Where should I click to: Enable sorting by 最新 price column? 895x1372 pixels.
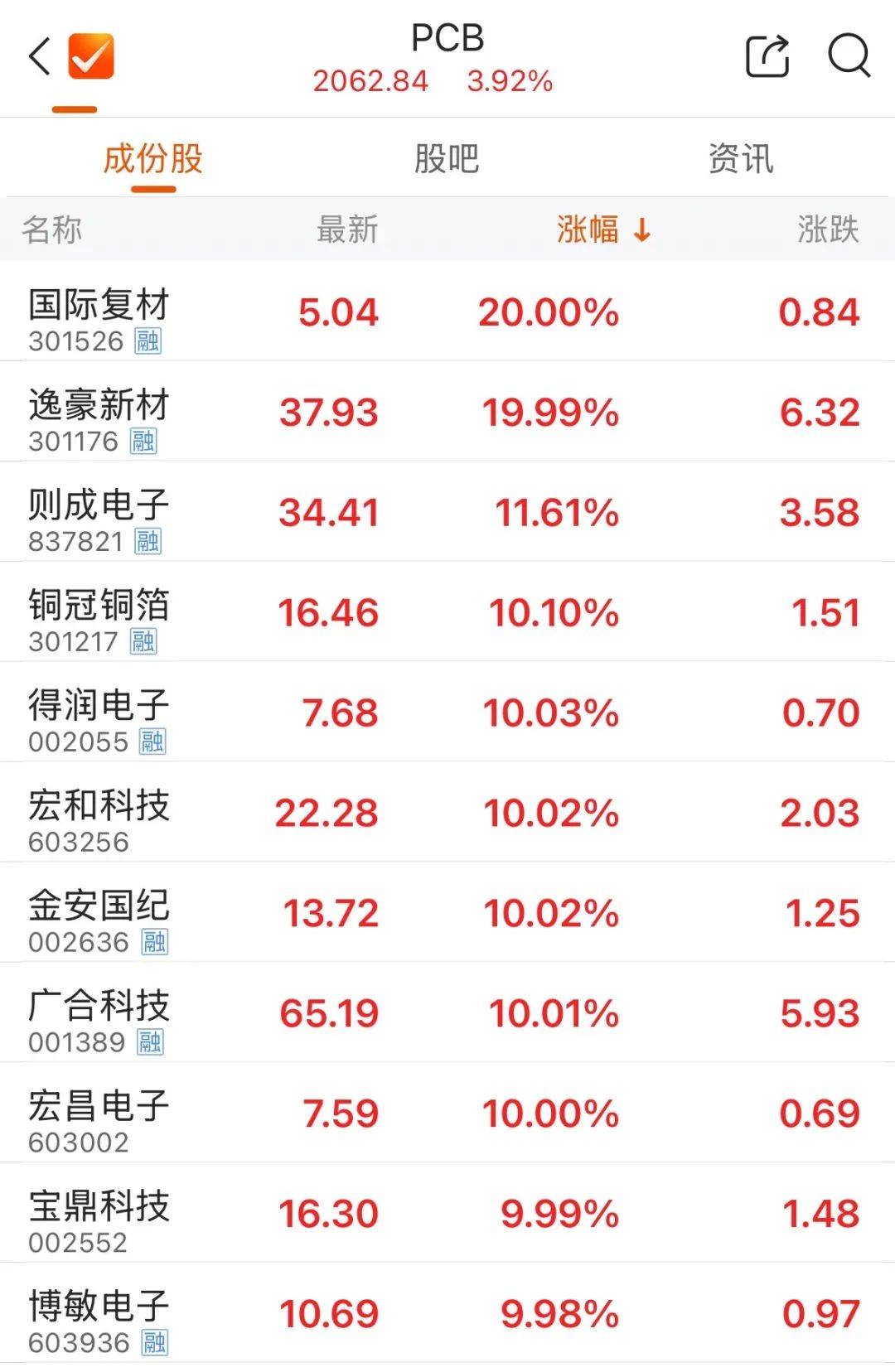pyautogui.click(x=346, y=232)
